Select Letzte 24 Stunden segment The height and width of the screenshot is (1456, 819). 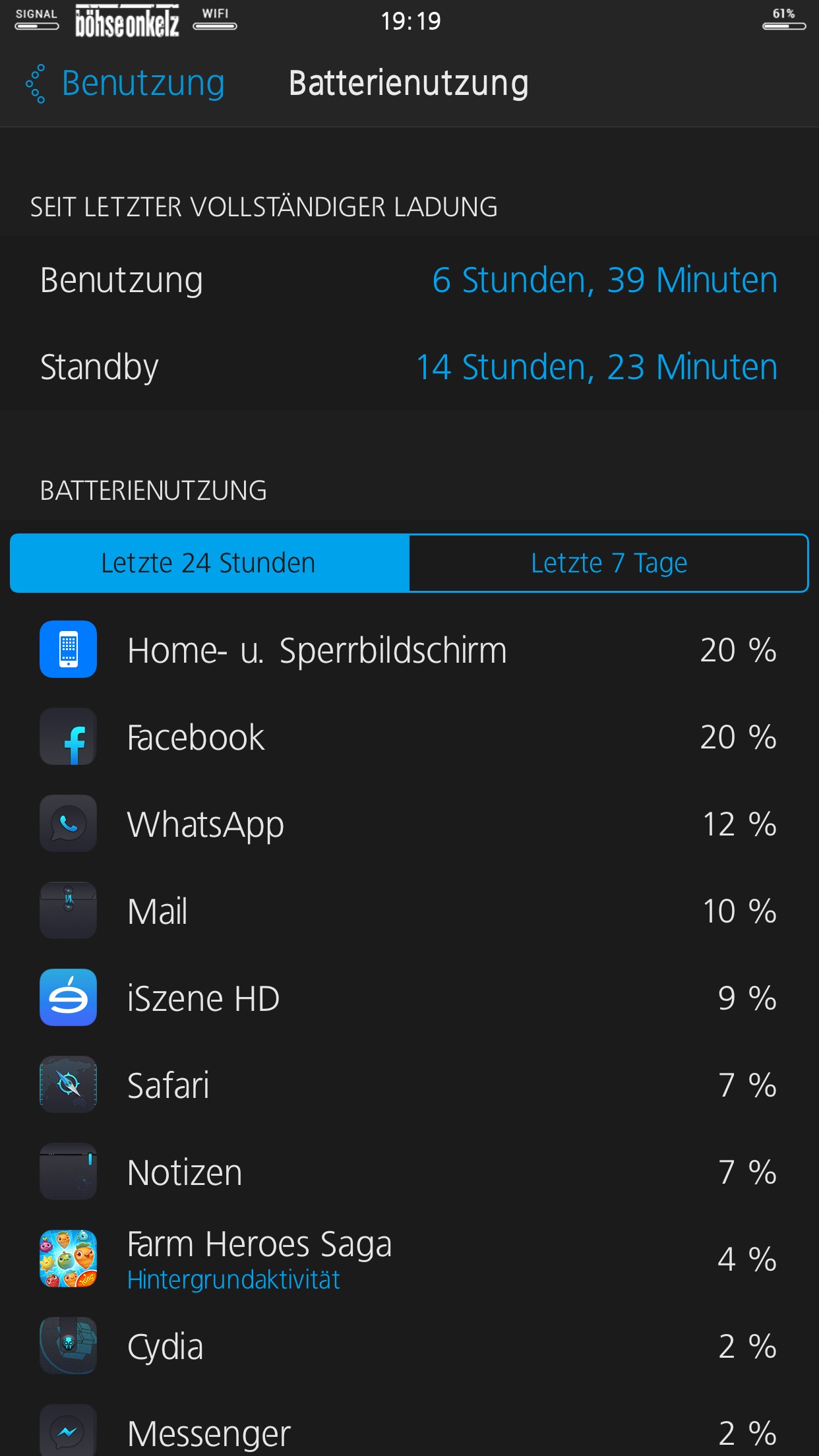click(209, 563)
